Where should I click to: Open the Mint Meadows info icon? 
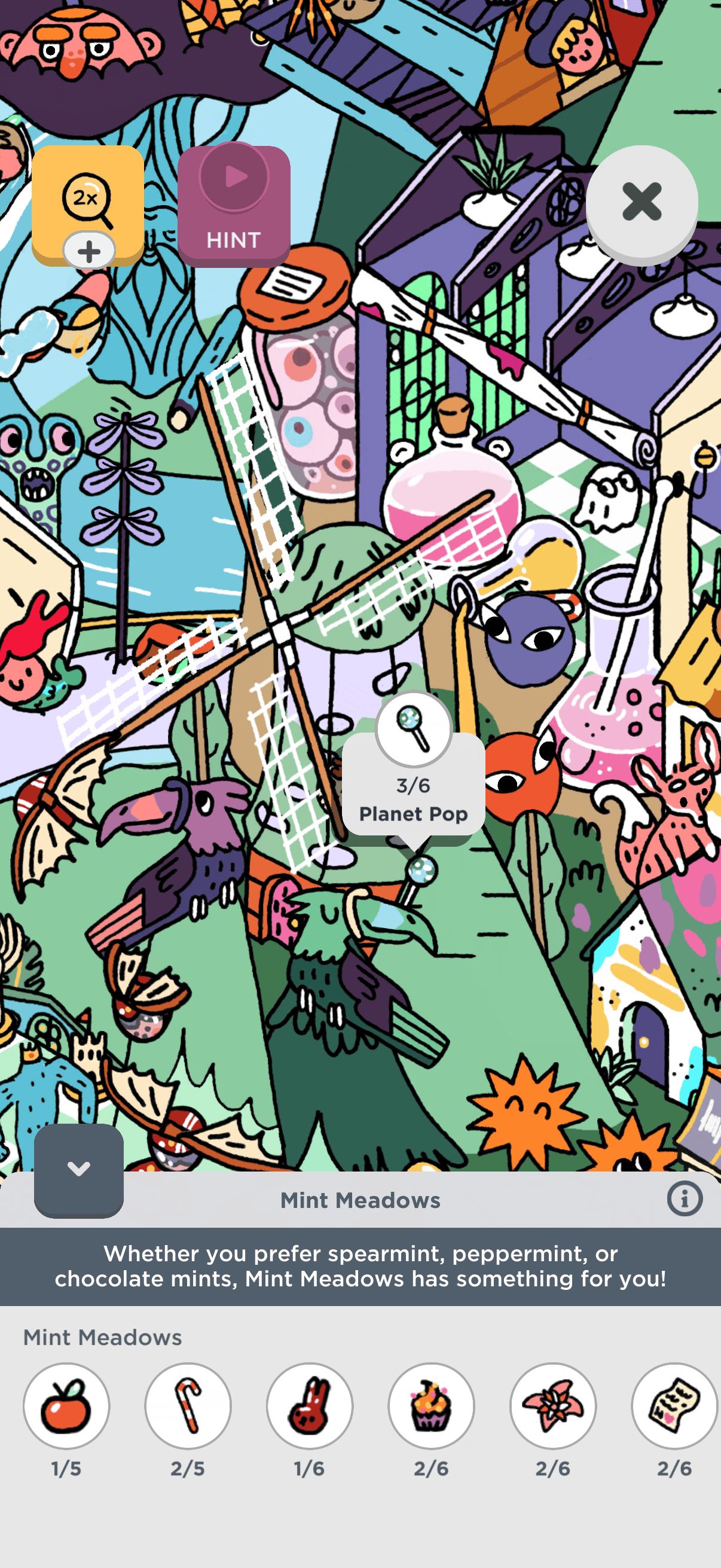tap(685, 1199)
